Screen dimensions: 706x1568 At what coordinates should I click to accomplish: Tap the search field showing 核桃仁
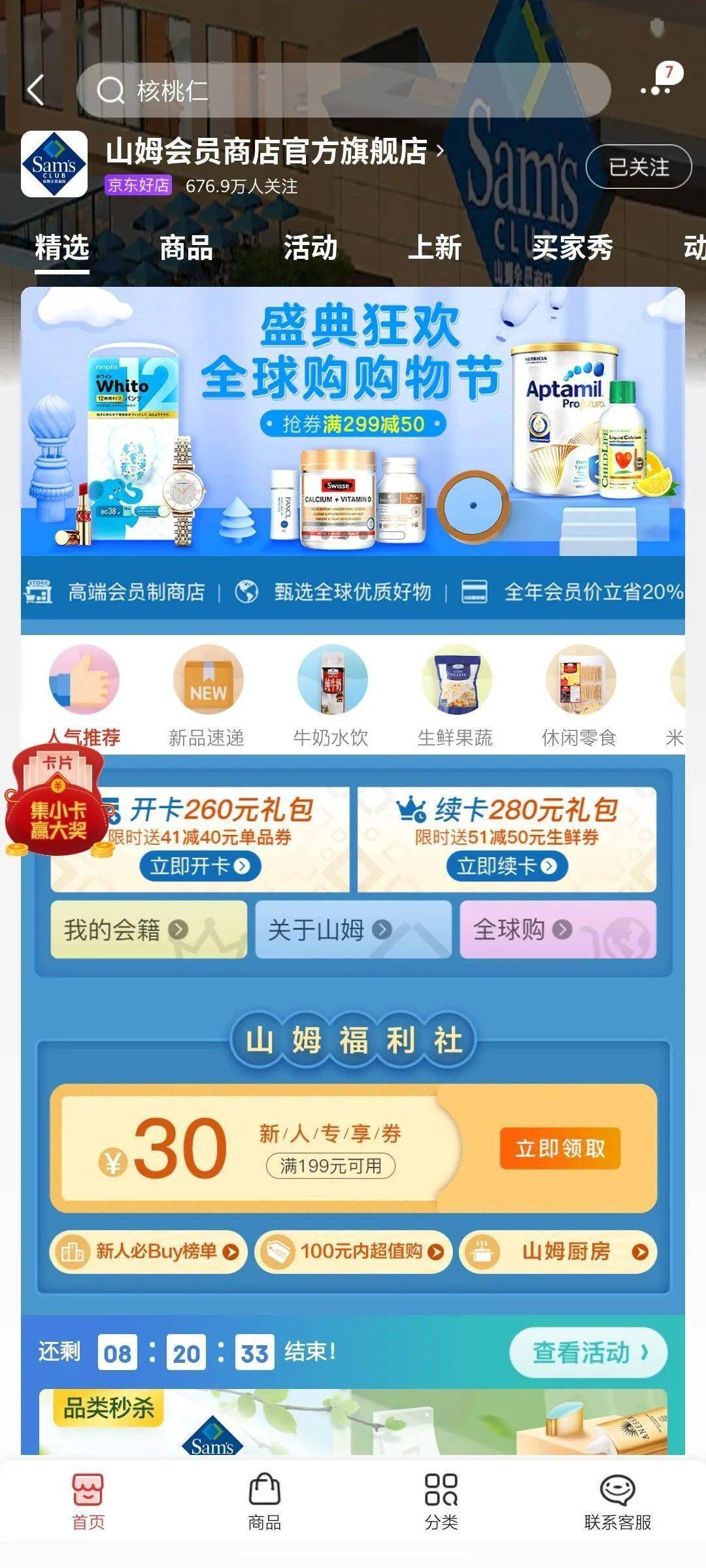[x=343, y=90]
